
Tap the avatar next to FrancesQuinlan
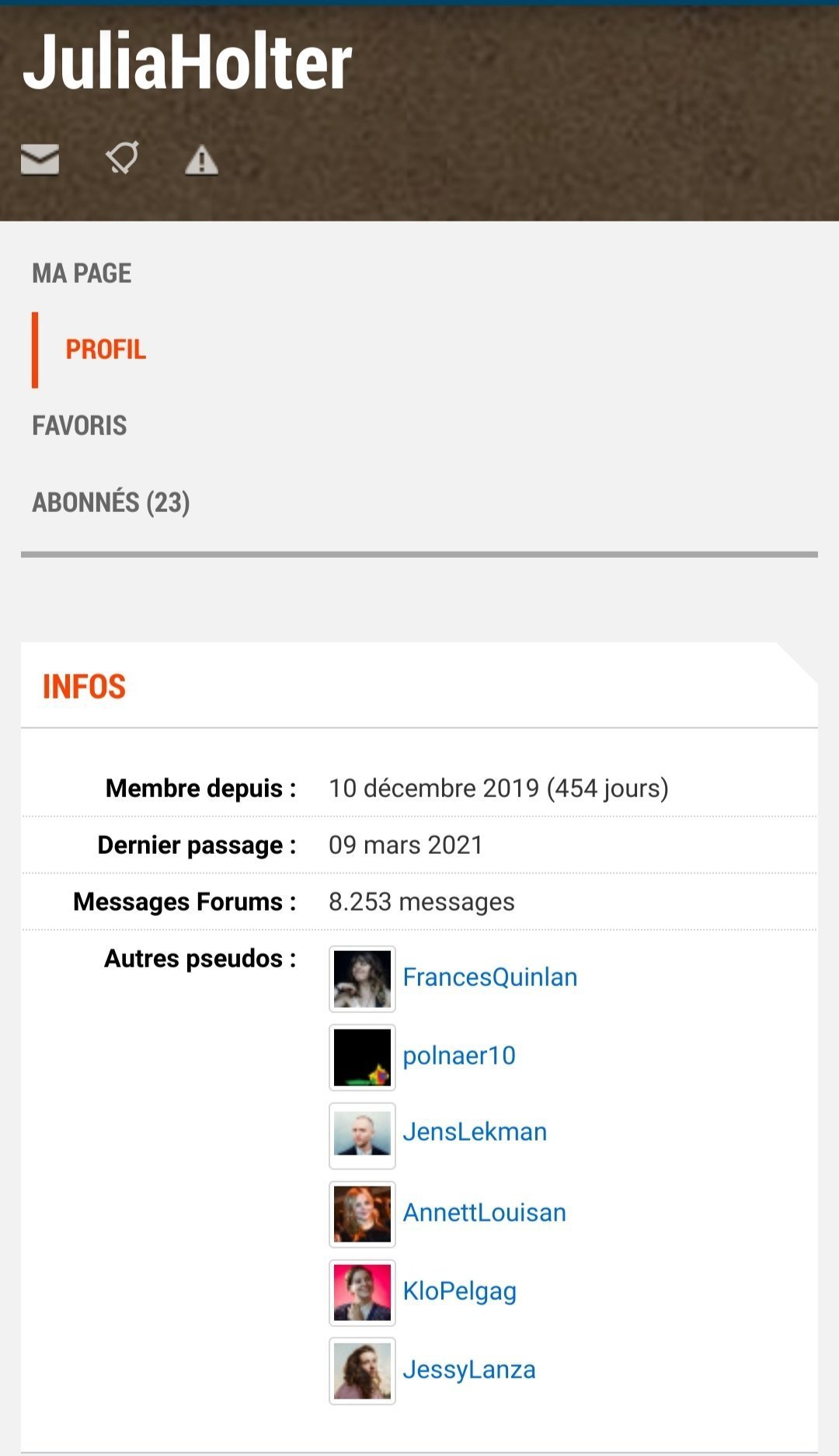pos(362,979)
